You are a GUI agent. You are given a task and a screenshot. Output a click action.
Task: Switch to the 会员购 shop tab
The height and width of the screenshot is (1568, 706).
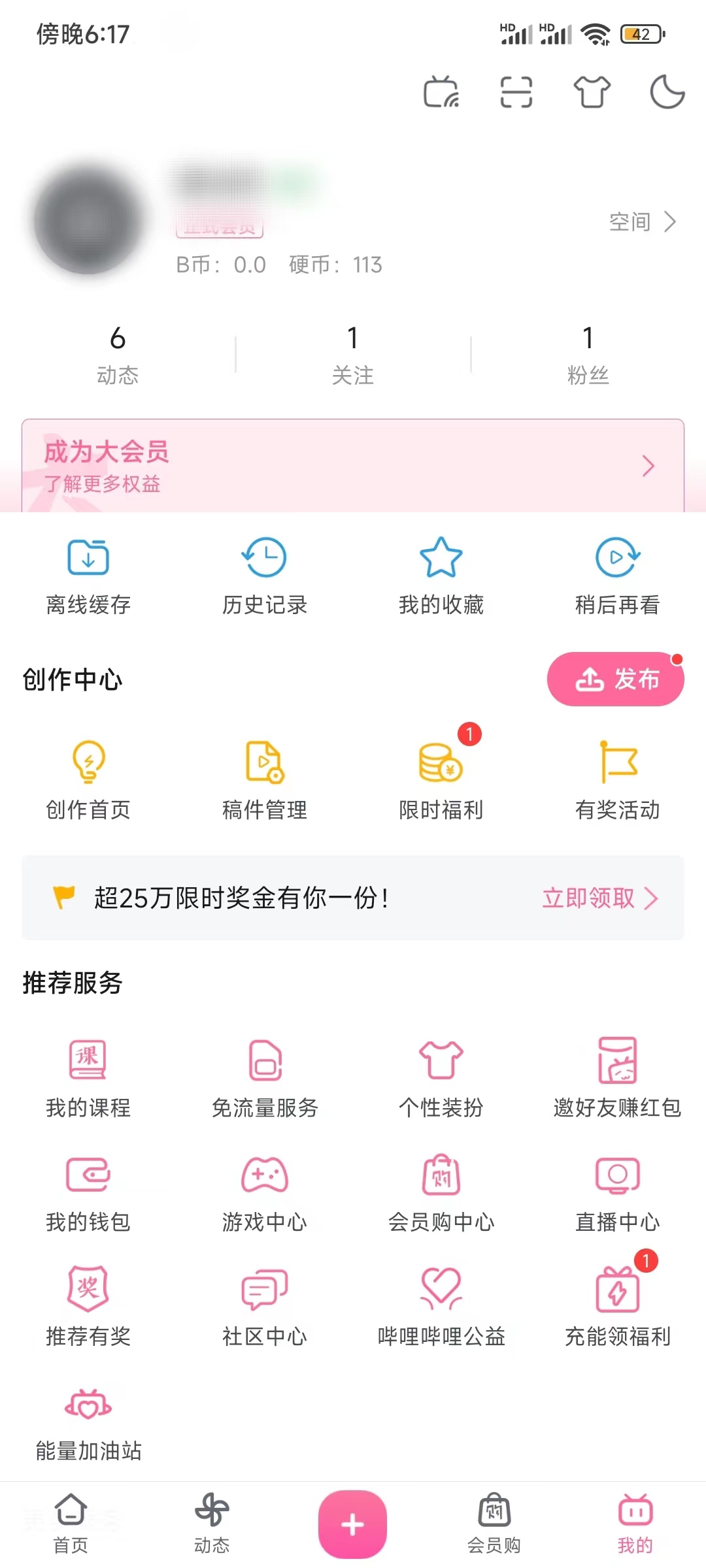[494, 1522]
